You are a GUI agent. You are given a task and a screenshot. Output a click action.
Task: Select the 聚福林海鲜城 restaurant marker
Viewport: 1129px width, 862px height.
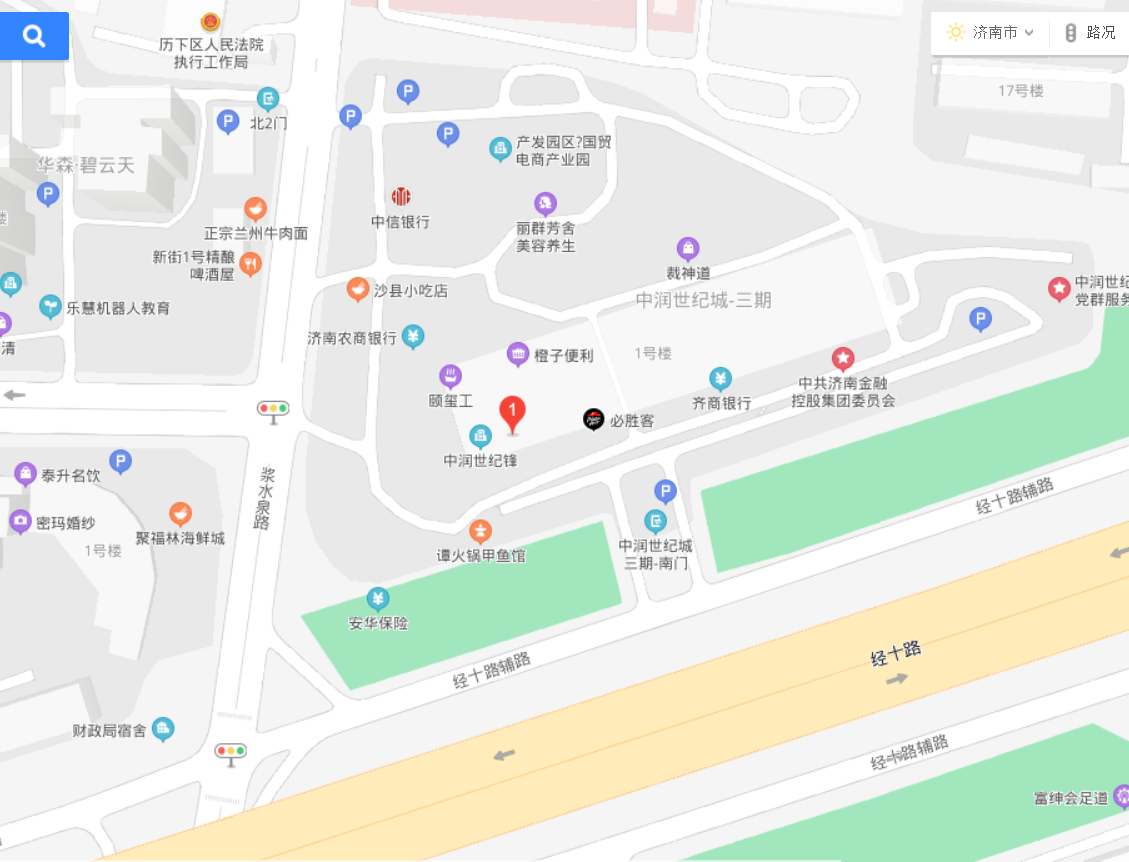click(180, 514)
